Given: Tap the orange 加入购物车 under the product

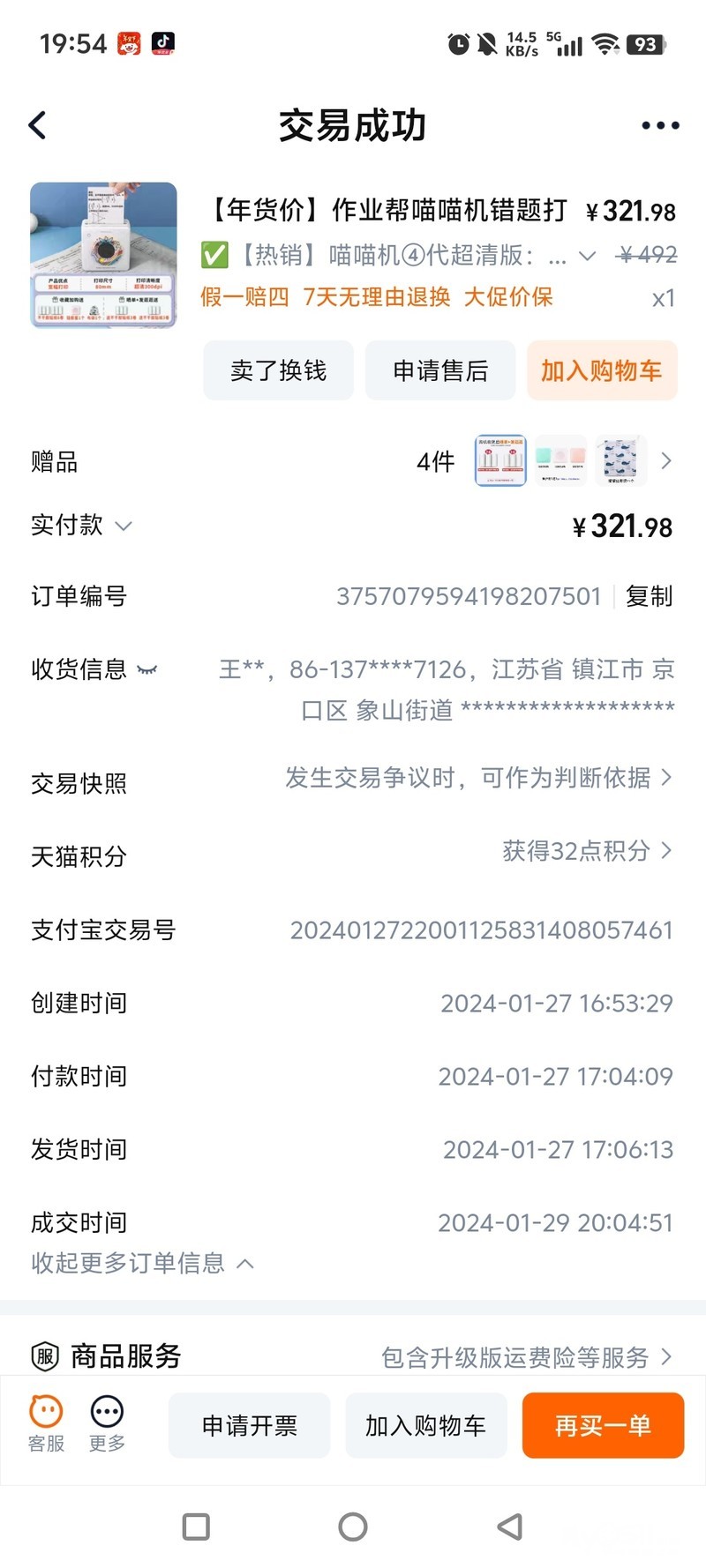Looking at the screenshot, I should (602, 370).
